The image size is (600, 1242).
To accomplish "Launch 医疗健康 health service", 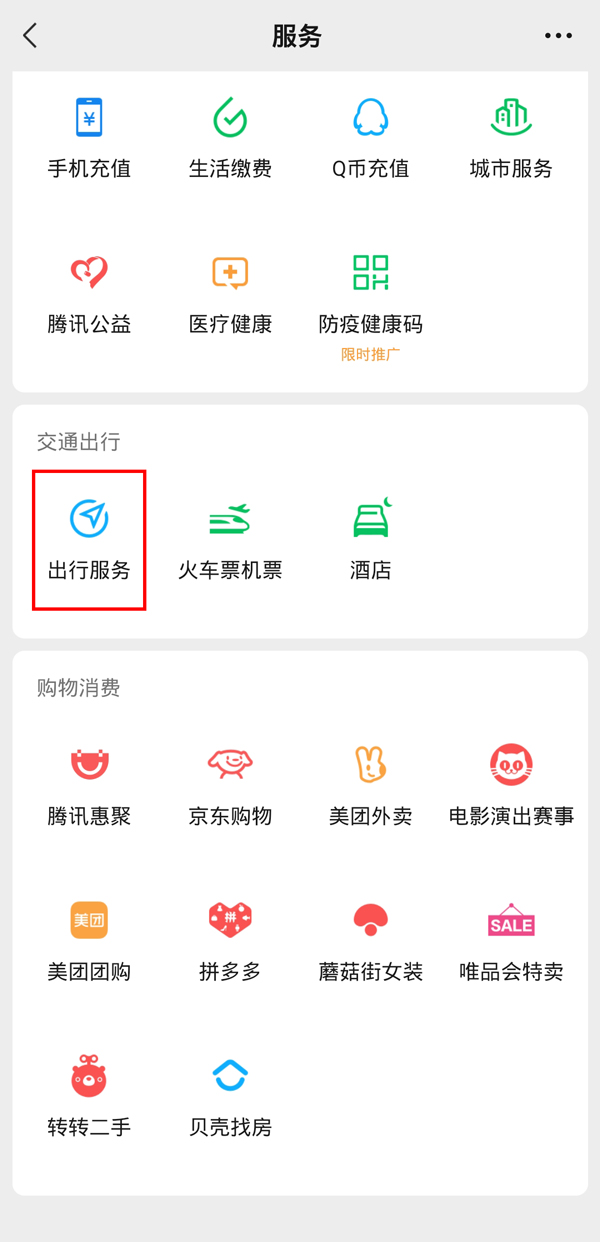I will [x=230, y=293].
